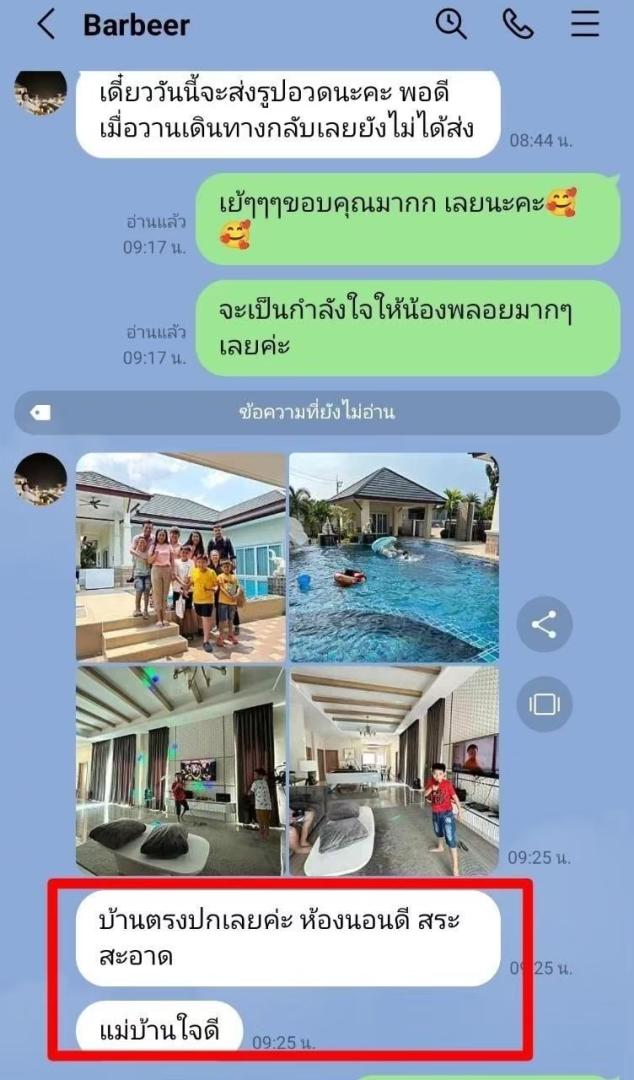Share the received photos
Viewport: 634px width, 1080px height.
pyautogui.click(x=544, y=626)
